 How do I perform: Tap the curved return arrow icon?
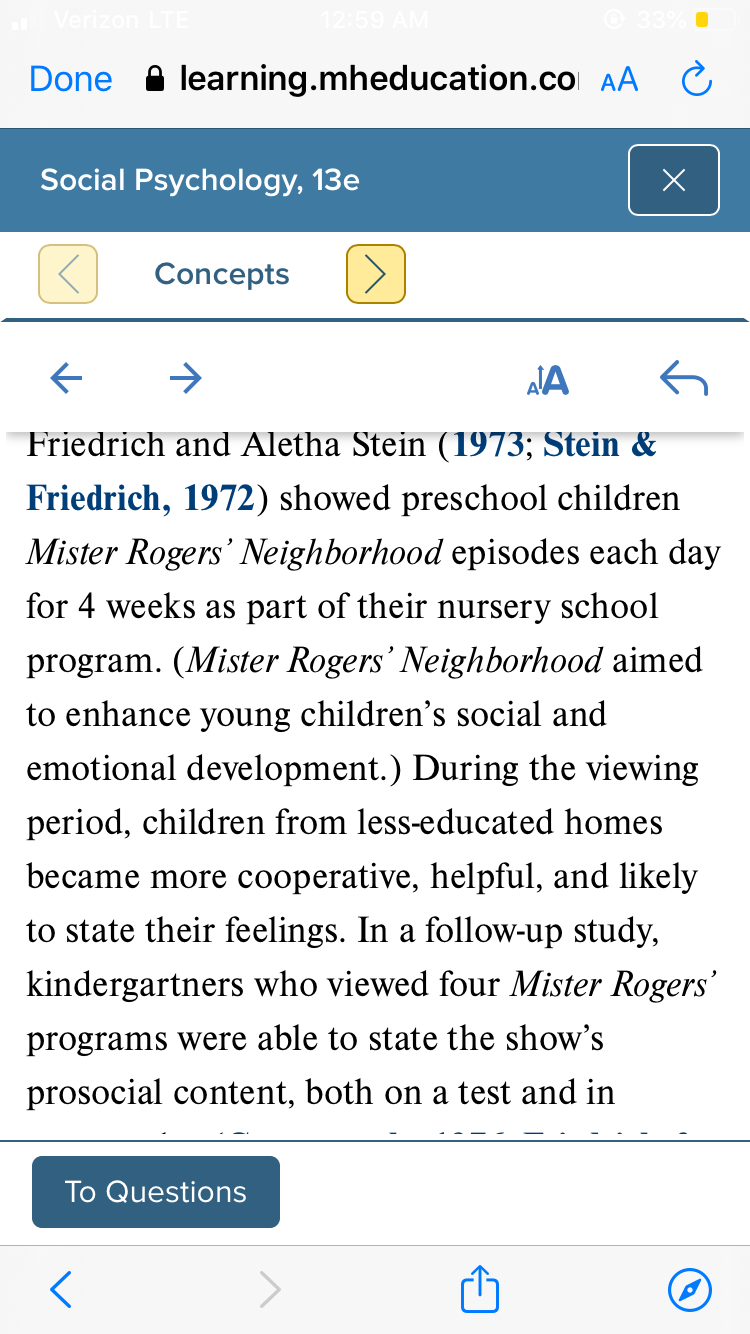click(x=684, y=378)
